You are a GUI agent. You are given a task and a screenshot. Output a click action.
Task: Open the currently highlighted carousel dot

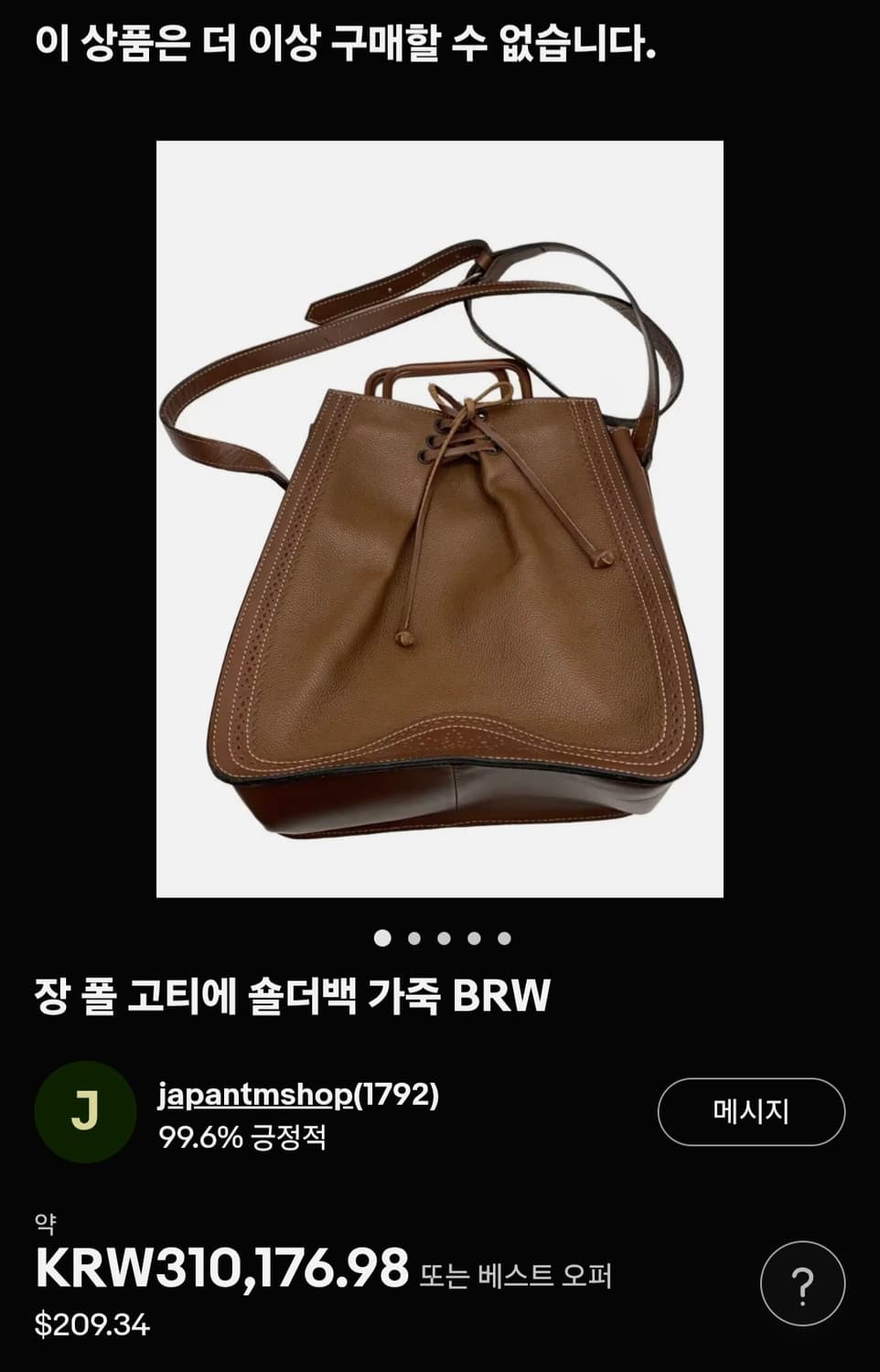(x=381, y=937)
